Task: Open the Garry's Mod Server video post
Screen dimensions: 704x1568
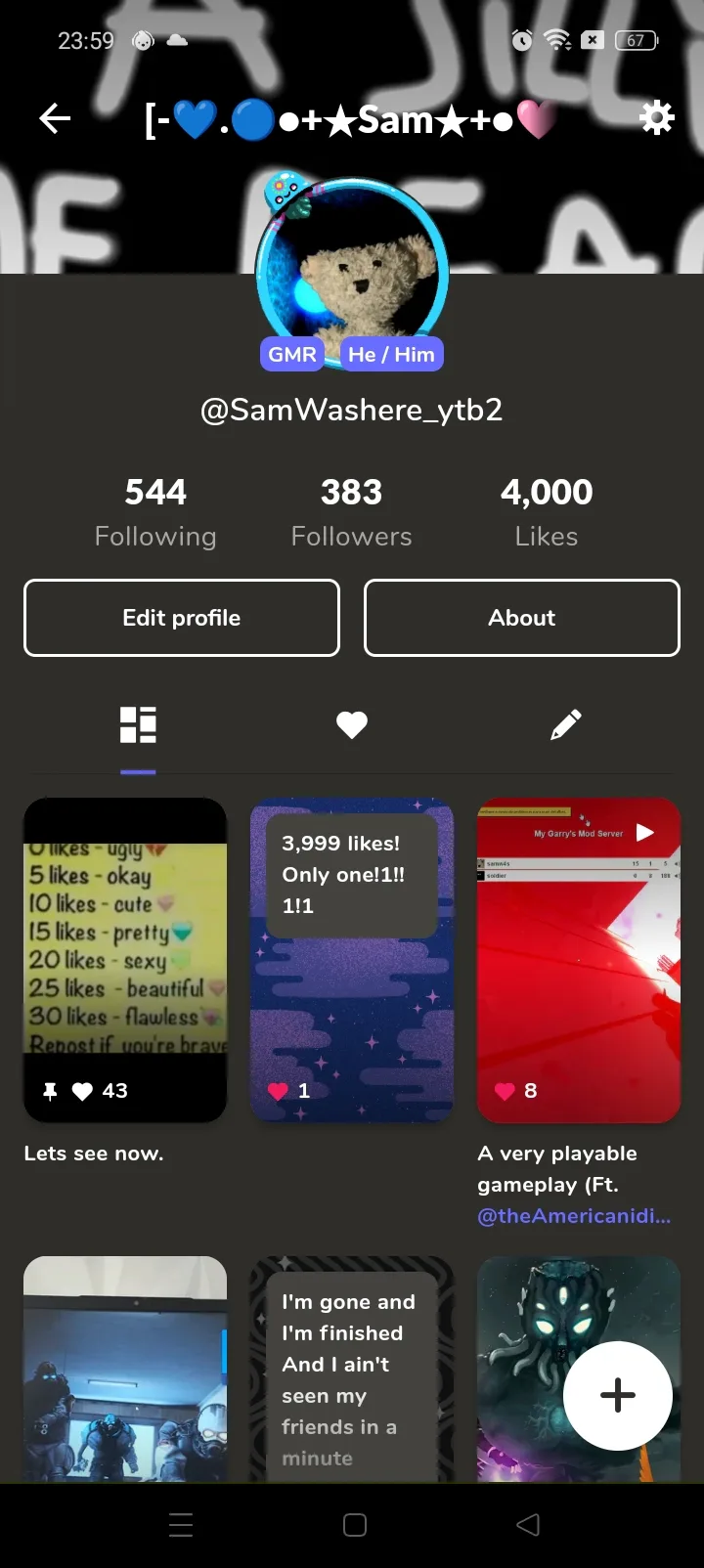Action: 579,960
